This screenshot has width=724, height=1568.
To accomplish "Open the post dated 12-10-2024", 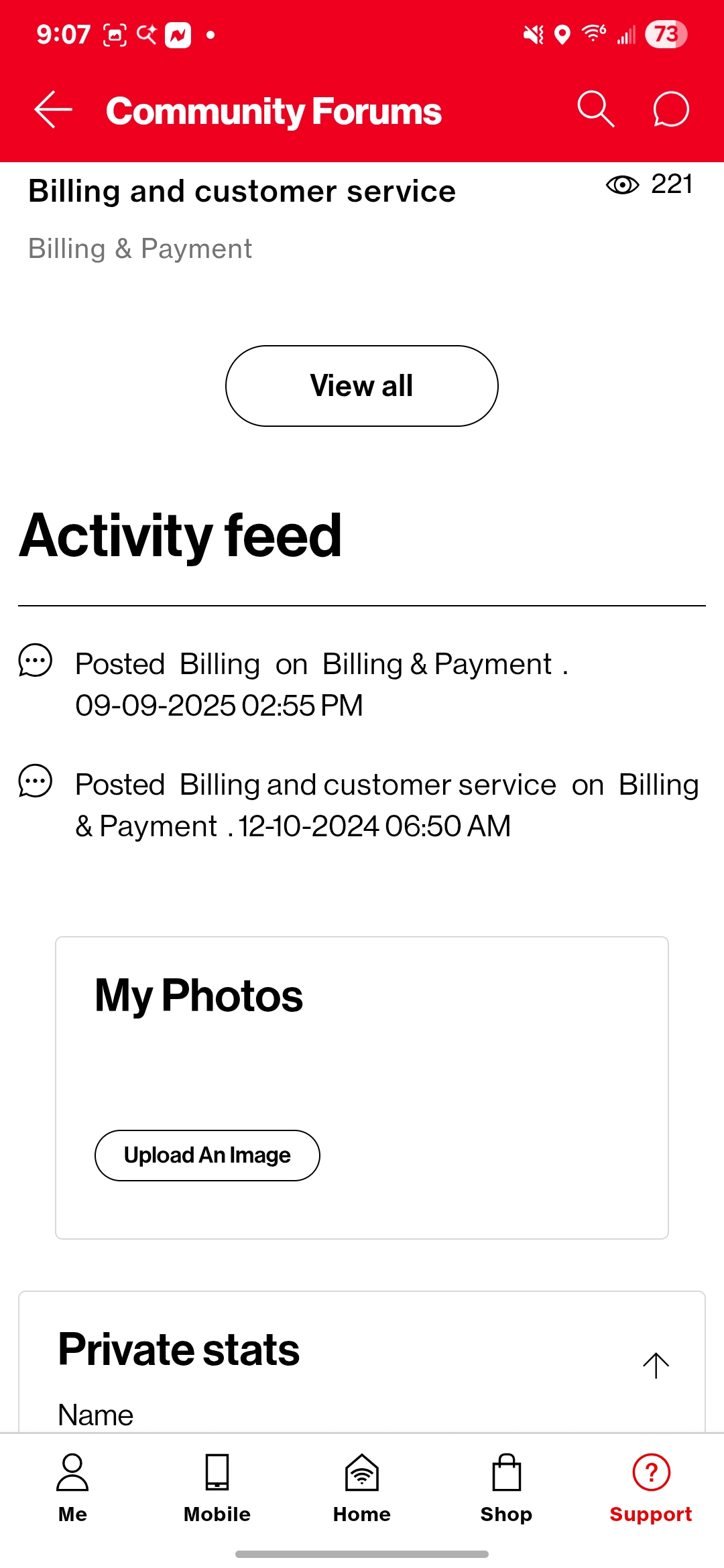I will point(367,785).
